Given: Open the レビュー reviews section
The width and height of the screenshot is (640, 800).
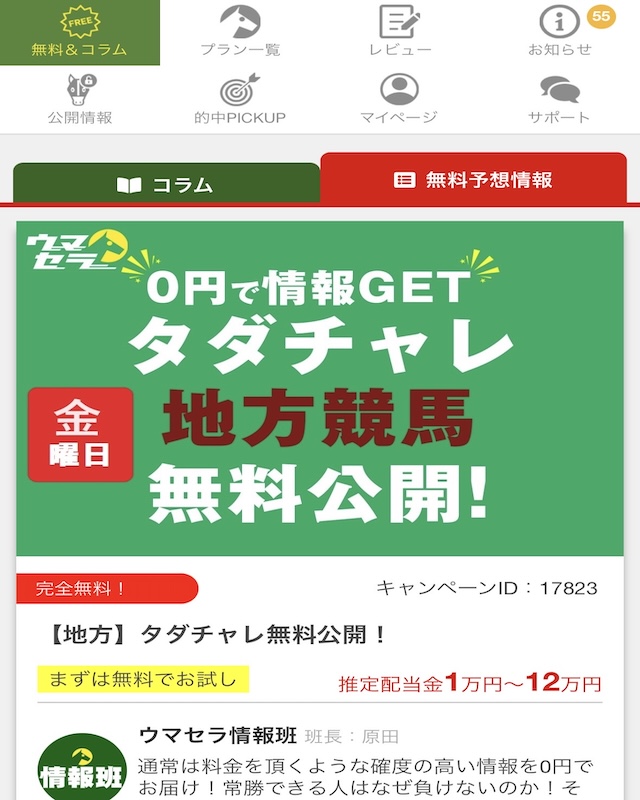Looking at the screenshot, I should (400, 32).
